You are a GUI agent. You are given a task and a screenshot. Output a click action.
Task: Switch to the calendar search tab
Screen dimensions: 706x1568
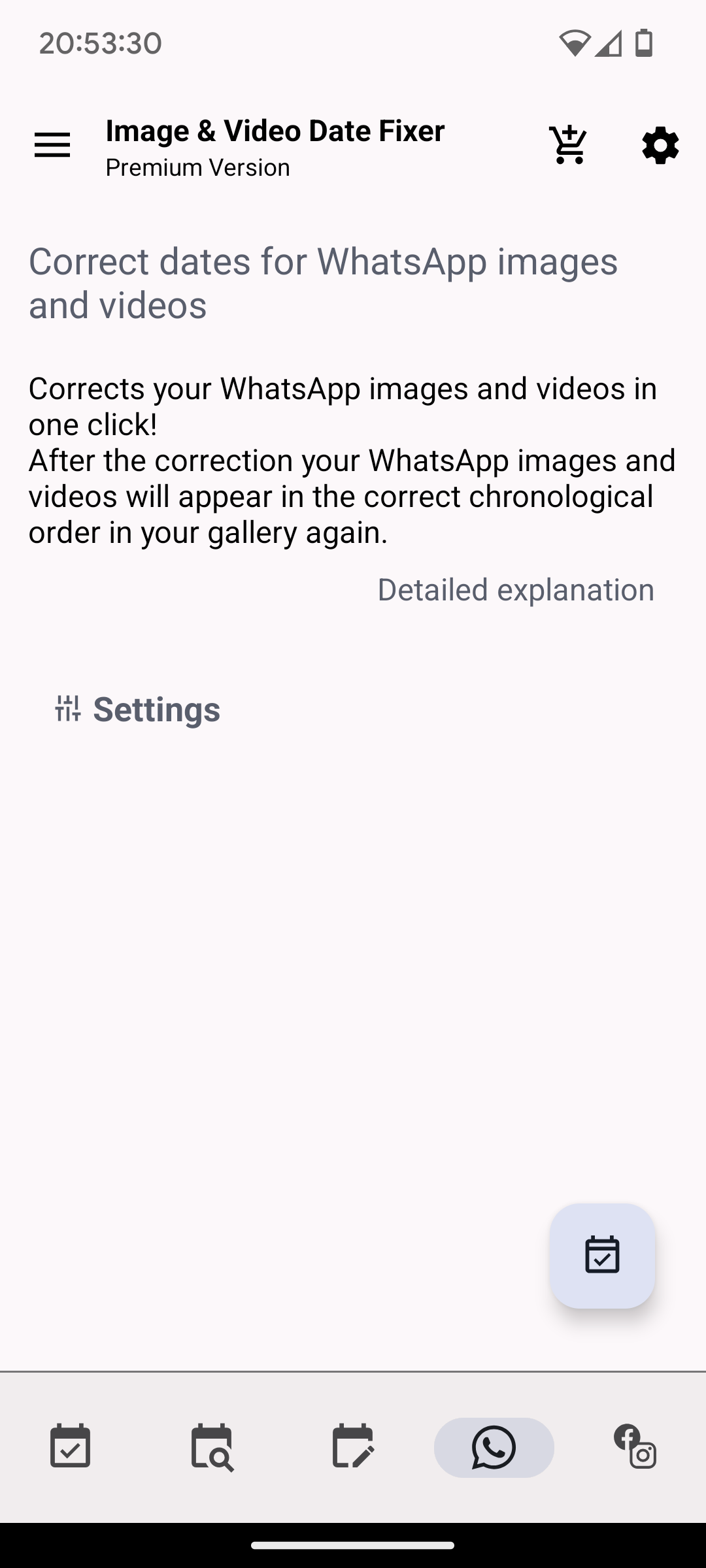212,1446
